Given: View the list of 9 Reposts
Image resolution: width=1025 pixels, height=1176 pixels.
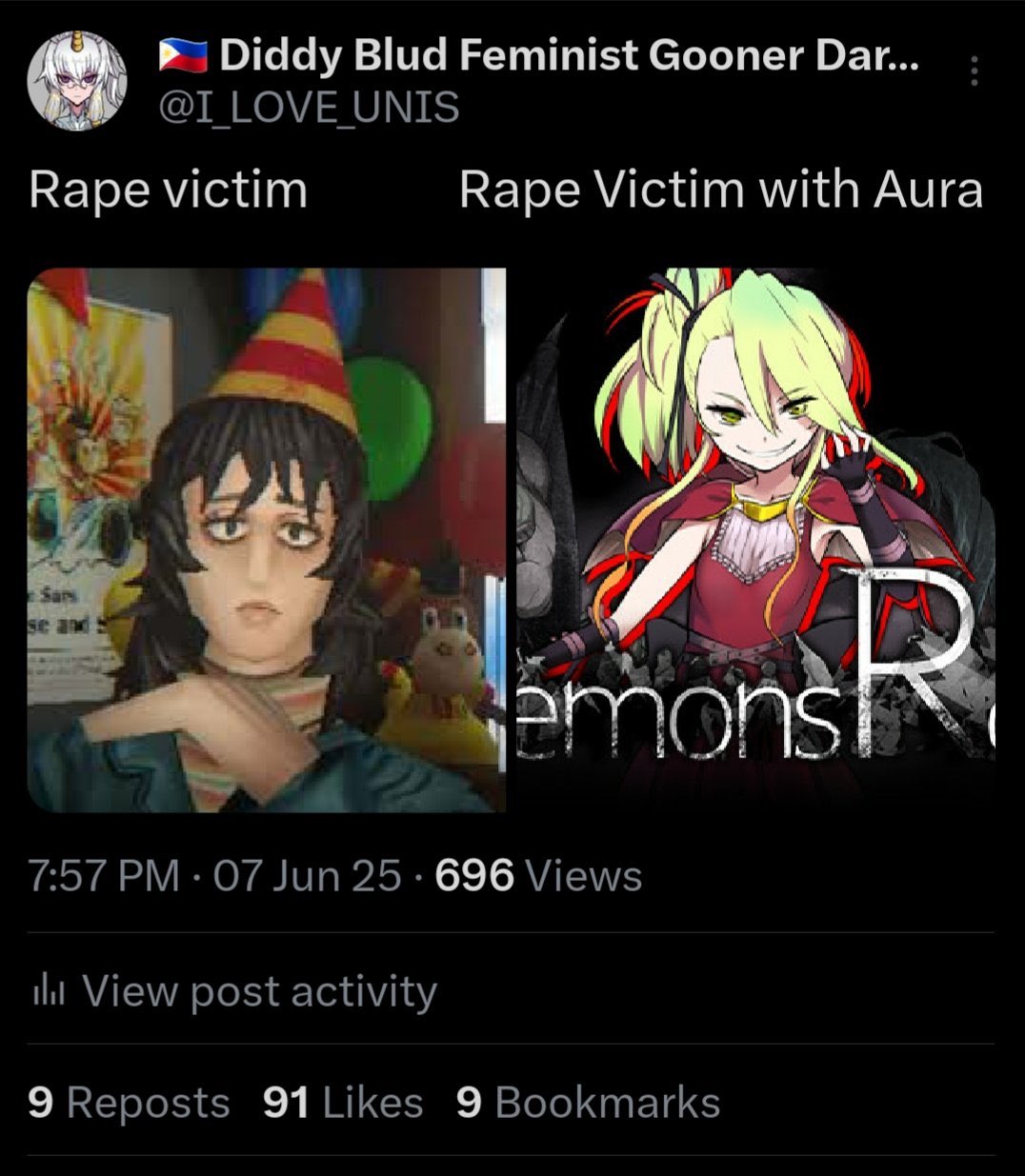Looking at the screenshot, I should coord(129,1103).
